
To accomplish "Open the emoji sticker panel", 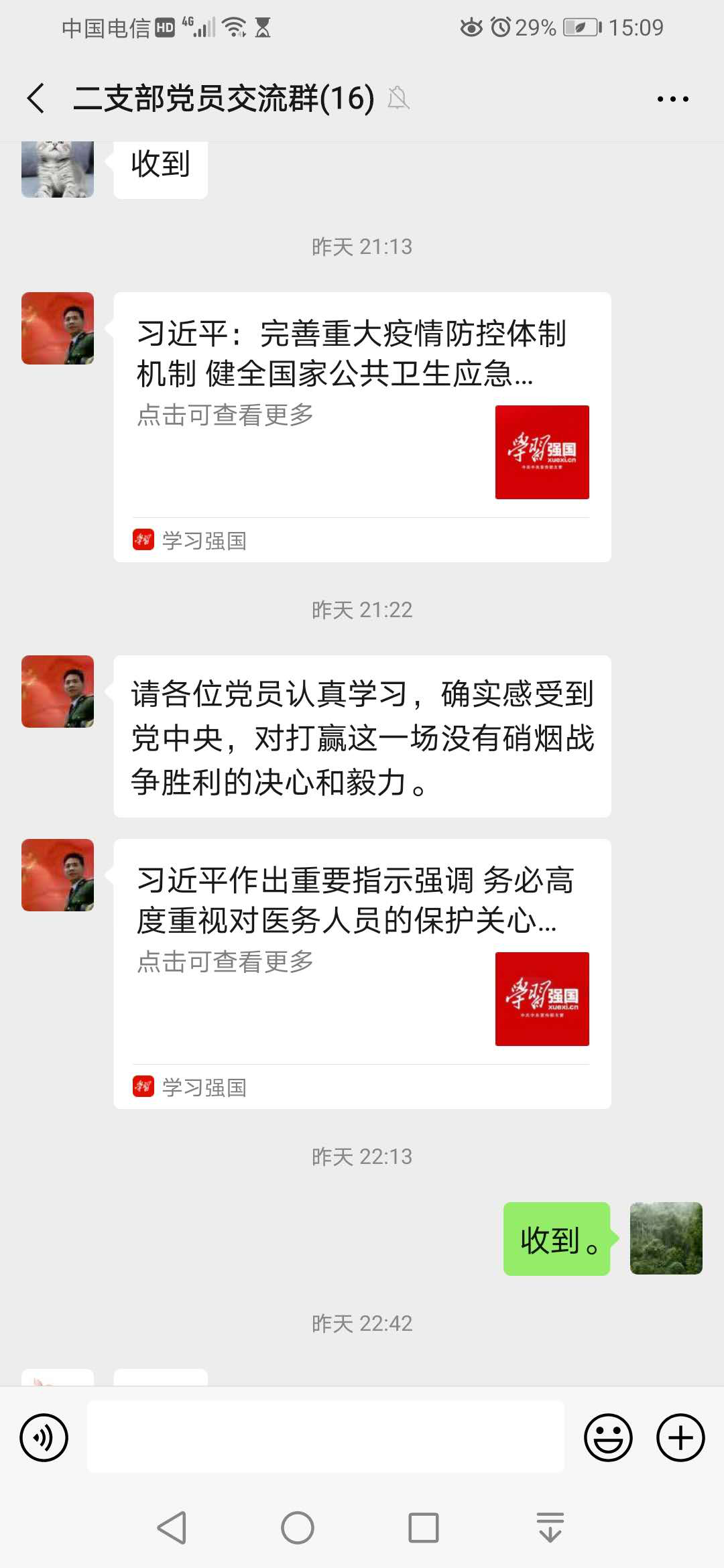I will pos(608,1438).
